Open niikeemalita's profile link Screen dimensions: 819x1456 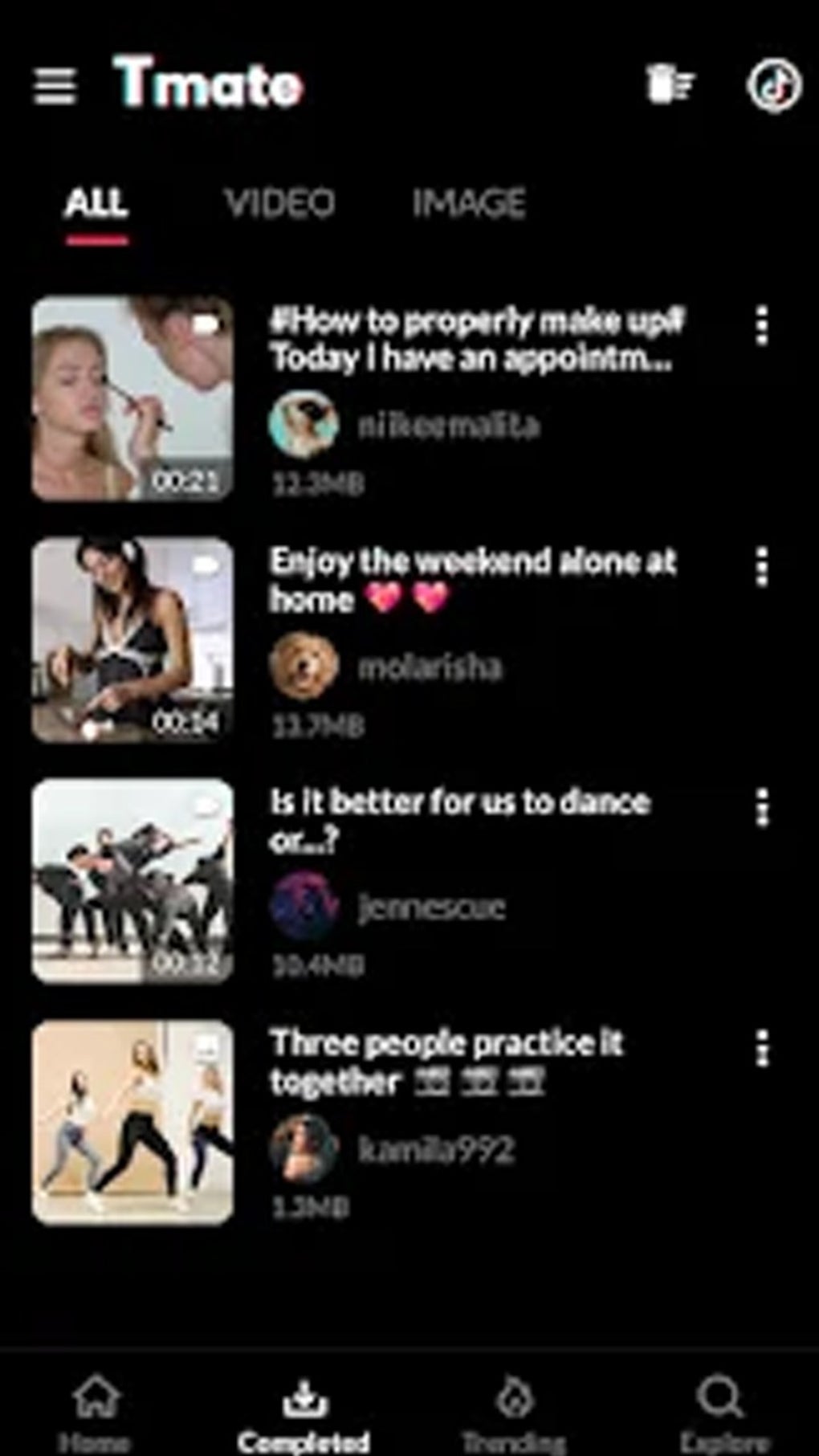(450, 426)
